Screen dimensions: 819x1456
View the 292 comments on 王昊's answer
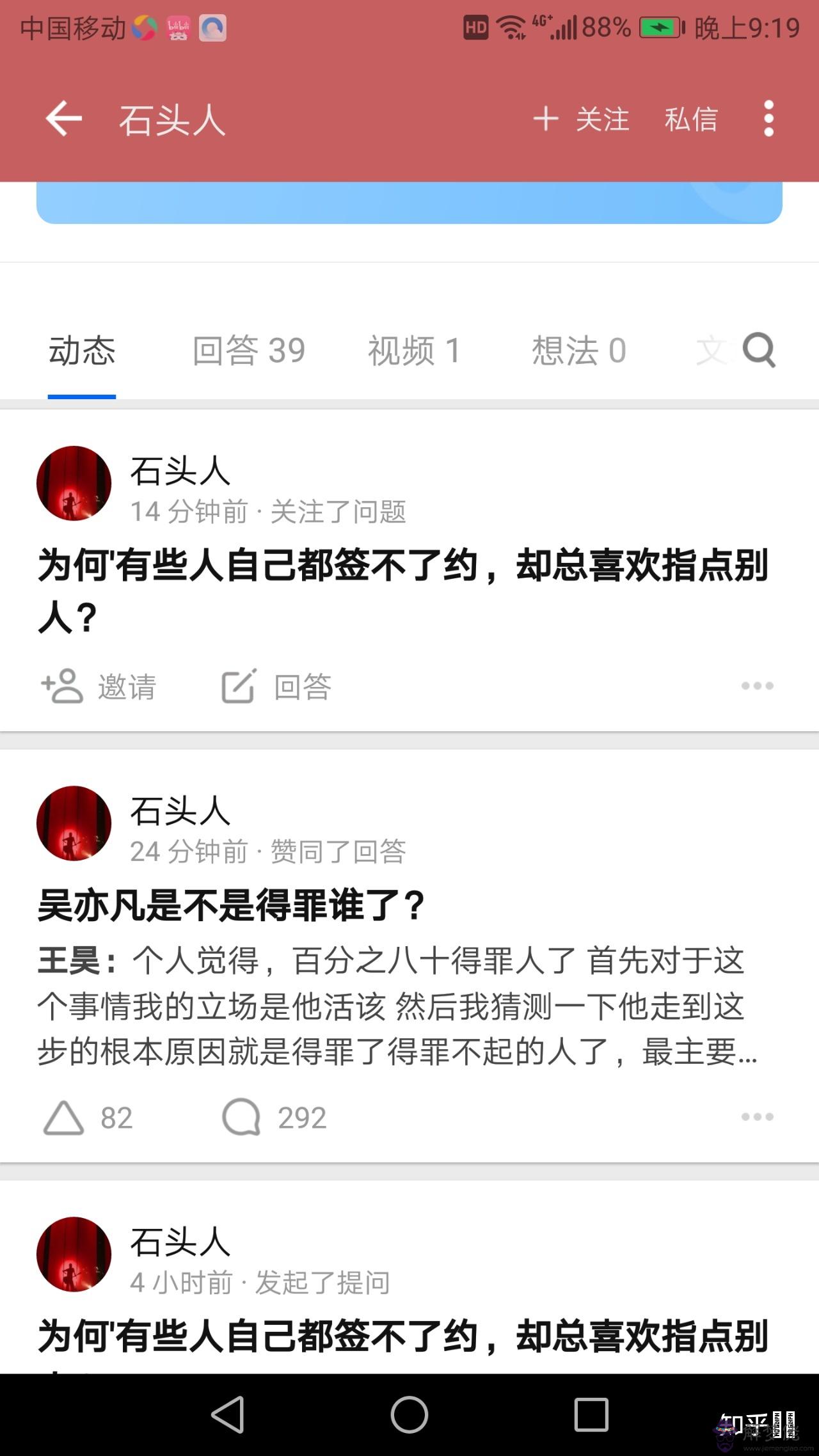242,1118
